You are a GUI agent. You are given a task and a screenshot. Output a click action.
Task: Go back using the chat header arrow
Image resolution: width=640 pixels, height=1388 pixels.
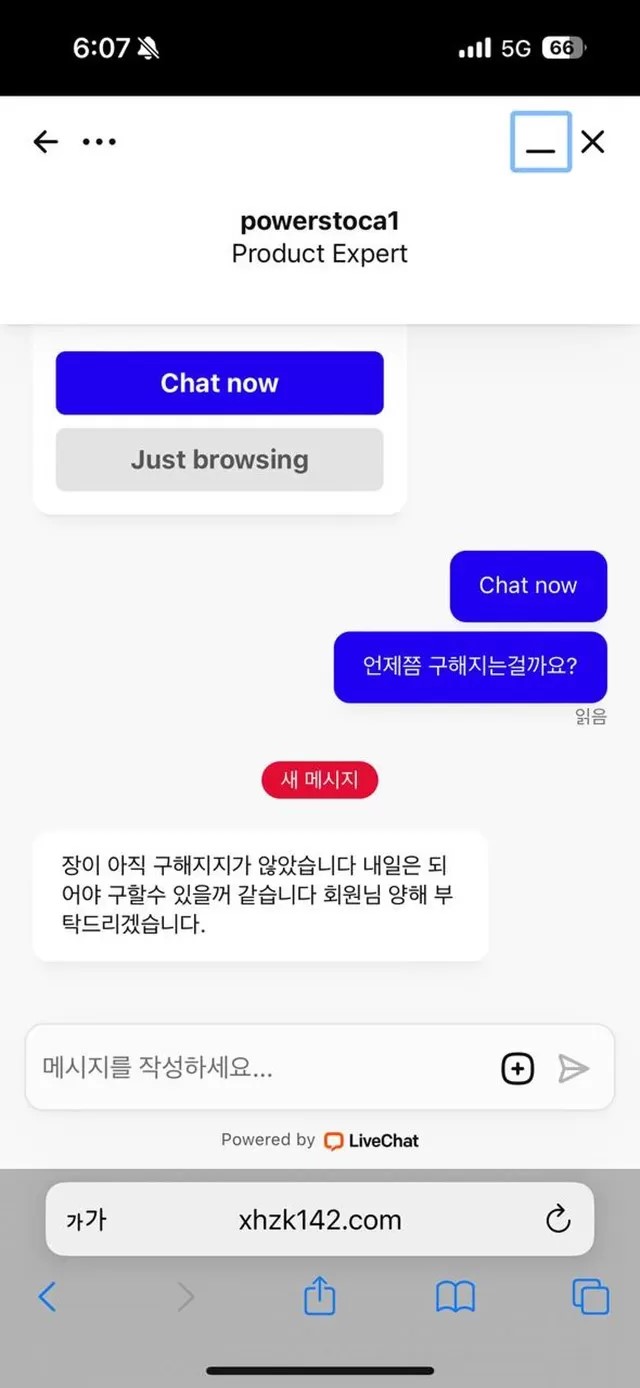point(46,142)
